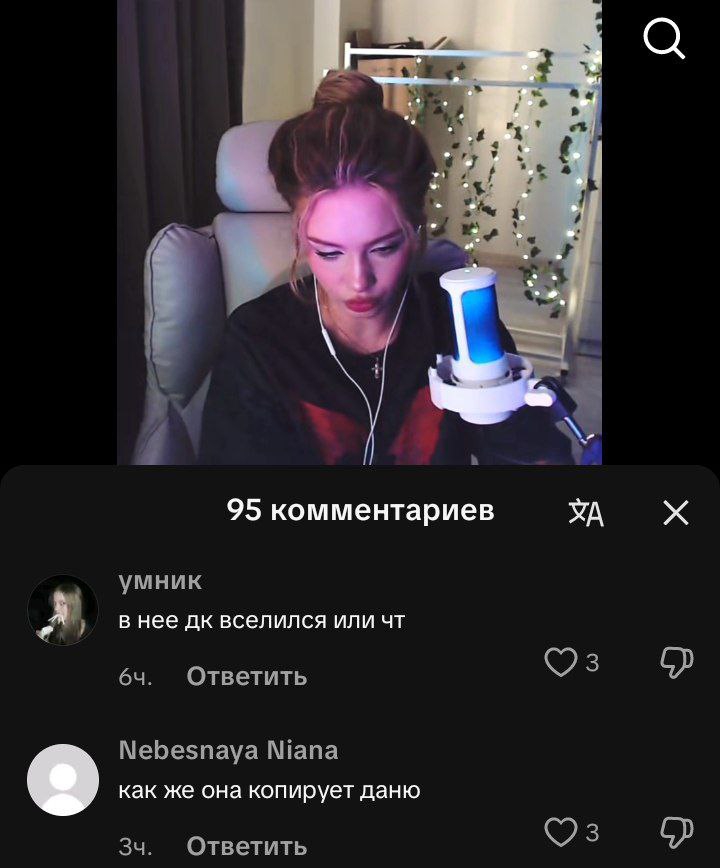The height and width of the screenshot is (868, 720).
Task: Dislike умник's comment
Action: point(677,662)
